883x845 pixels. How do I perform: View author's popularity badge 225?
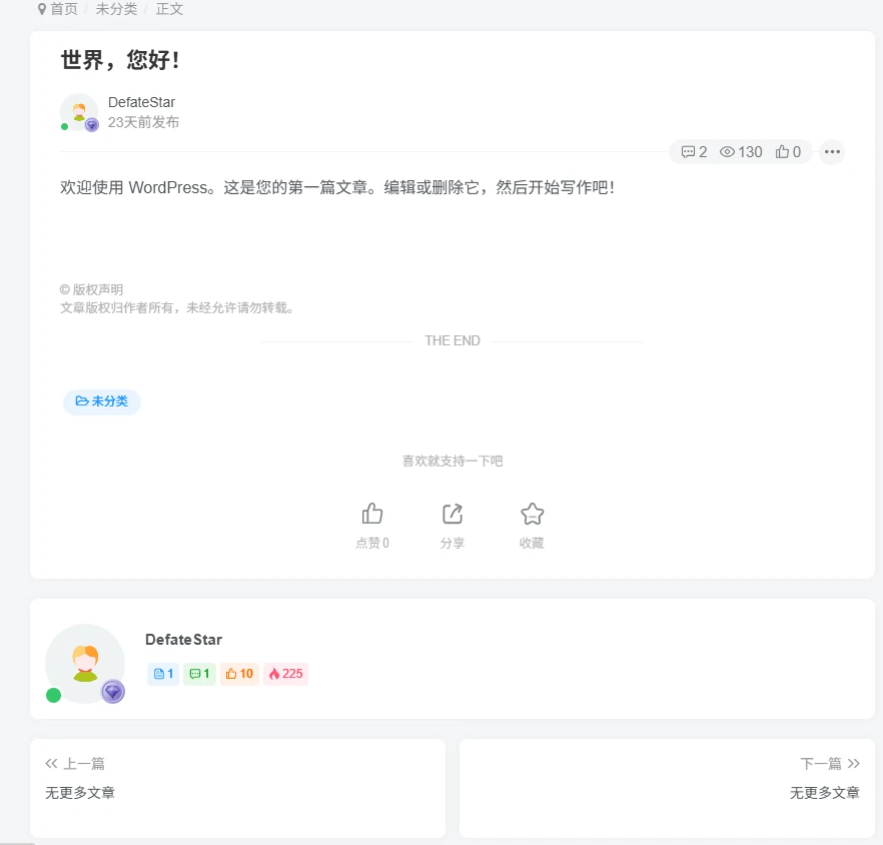tap(286, 674)
